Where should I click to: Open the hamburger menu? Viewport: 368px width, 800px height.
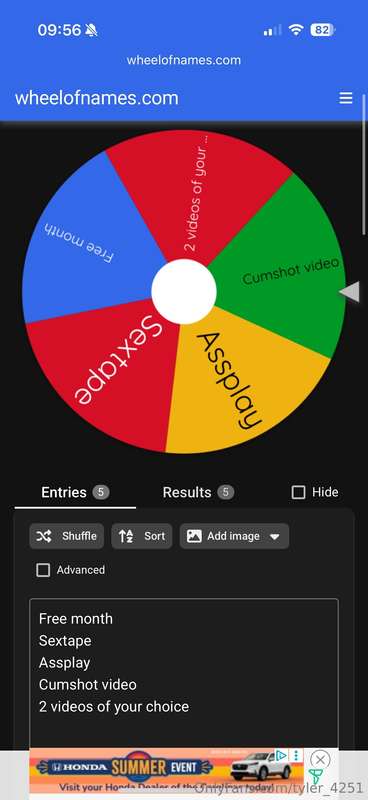(x=346, y=98)
